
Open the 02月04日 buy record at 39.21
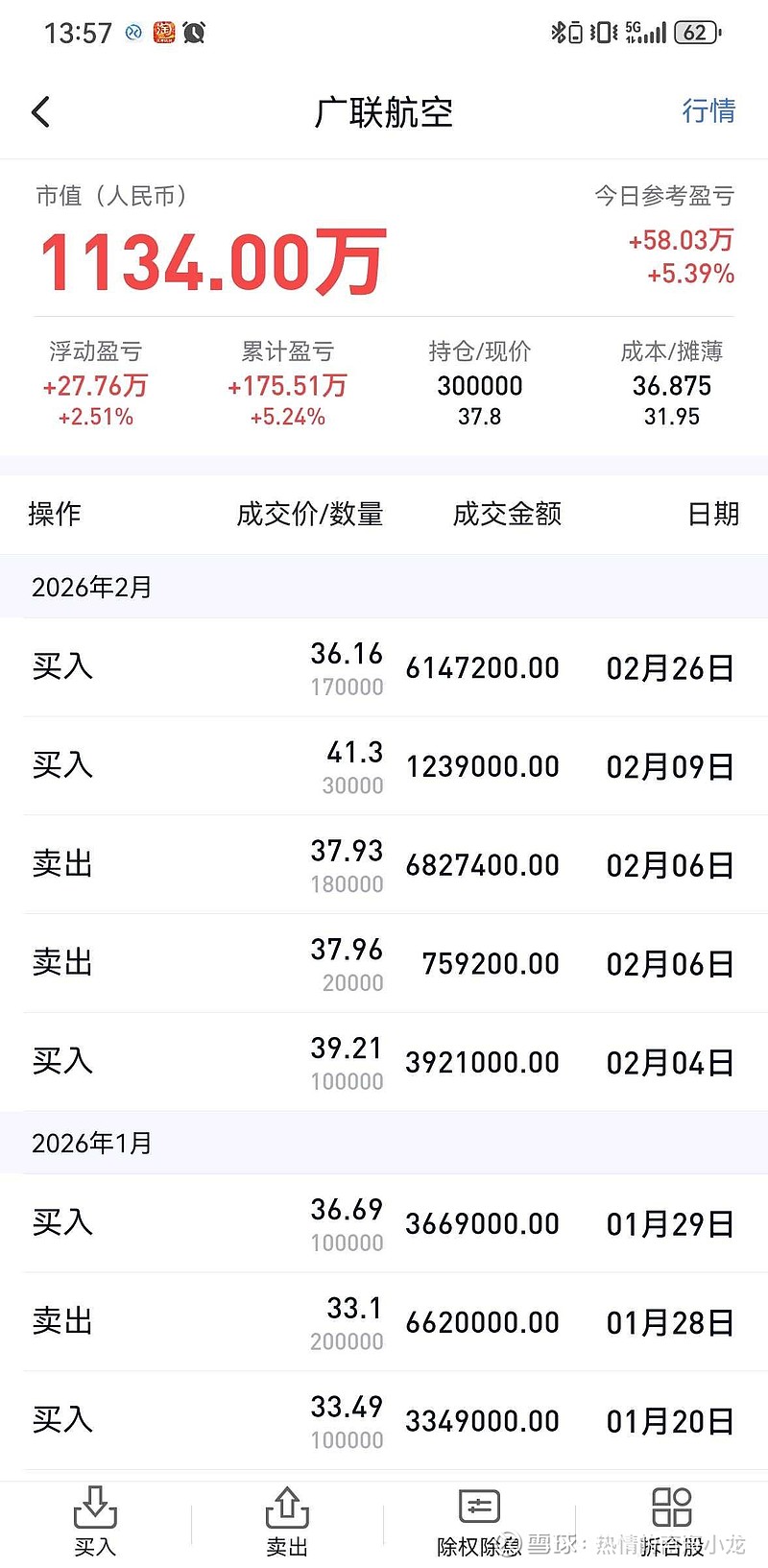pyautogui.click(x=384, y=1063)
